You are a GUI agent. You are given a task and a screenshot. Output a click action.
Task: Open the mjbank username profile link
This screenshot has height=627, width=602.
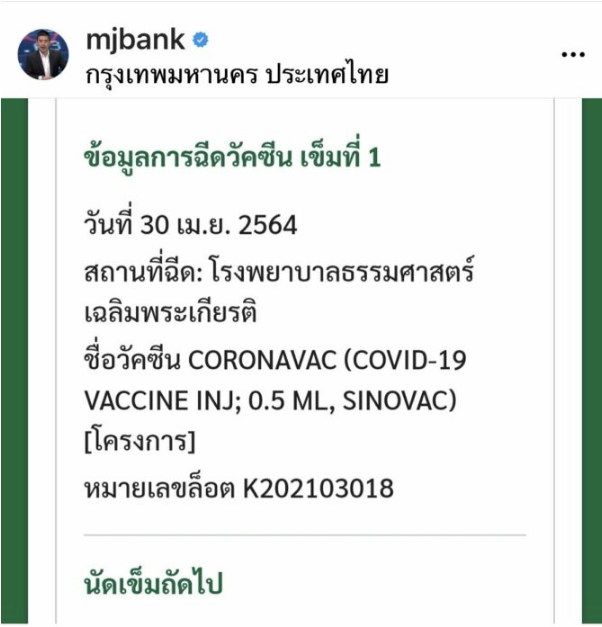click(x=135, y=39)
